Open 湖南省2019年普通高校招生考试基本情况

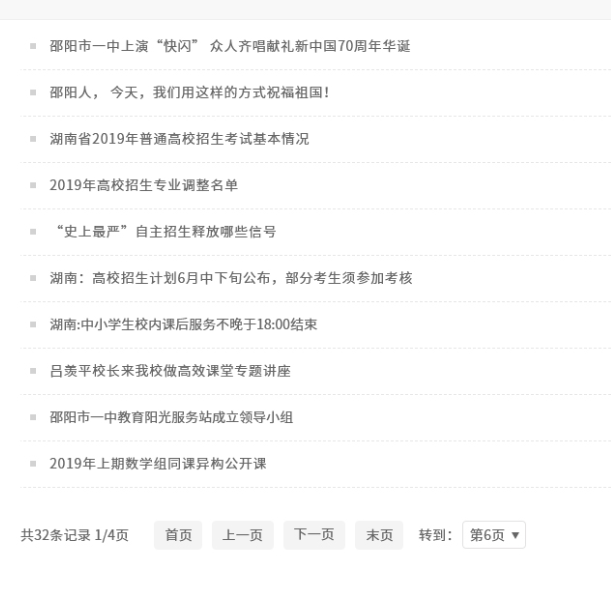coord(180,139)
